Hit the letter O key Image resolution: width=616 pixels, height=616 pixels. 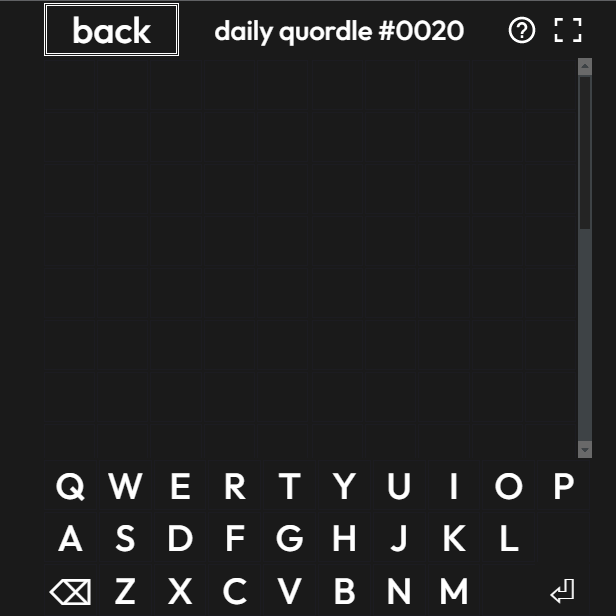pyautogui.click(x=509, y=487)
